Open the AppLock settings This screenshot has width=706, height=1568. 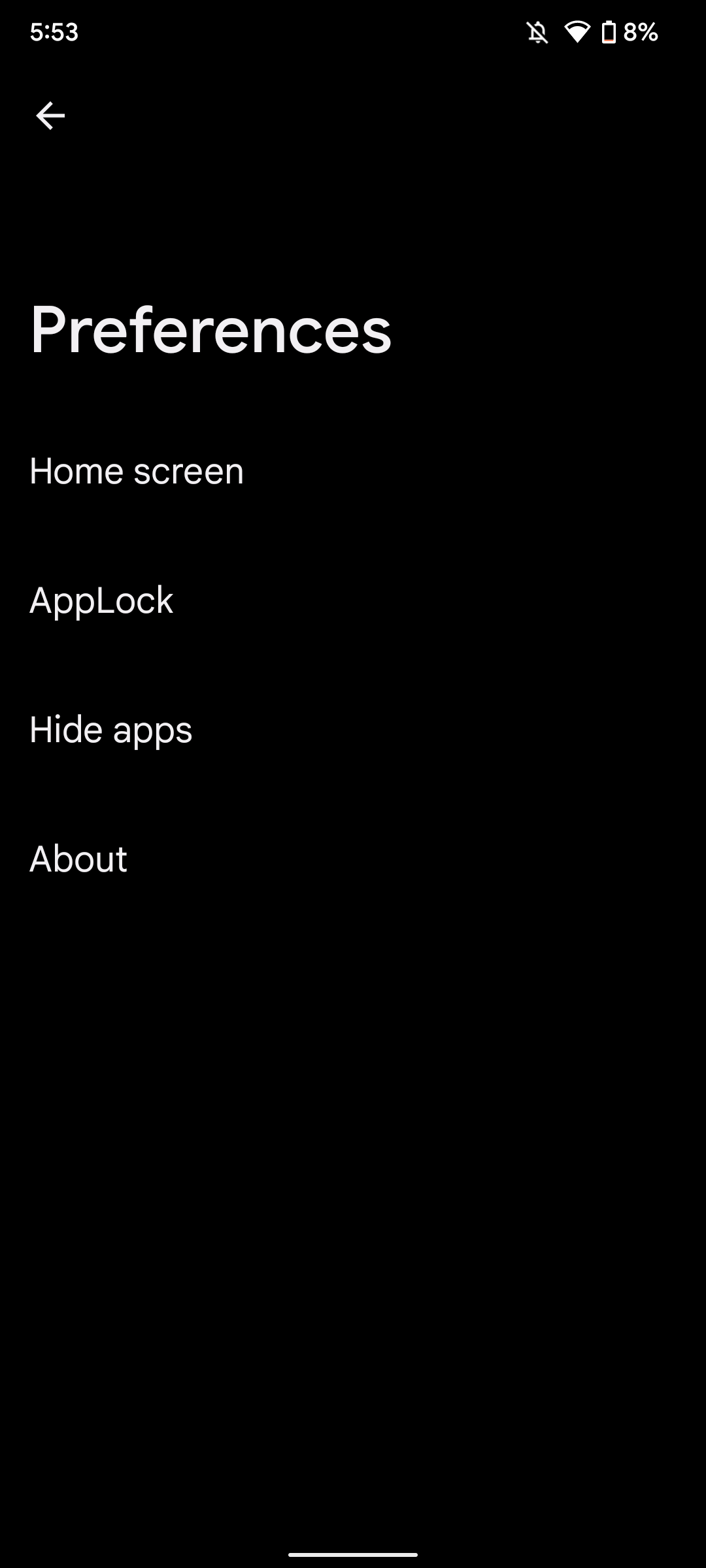101,600
